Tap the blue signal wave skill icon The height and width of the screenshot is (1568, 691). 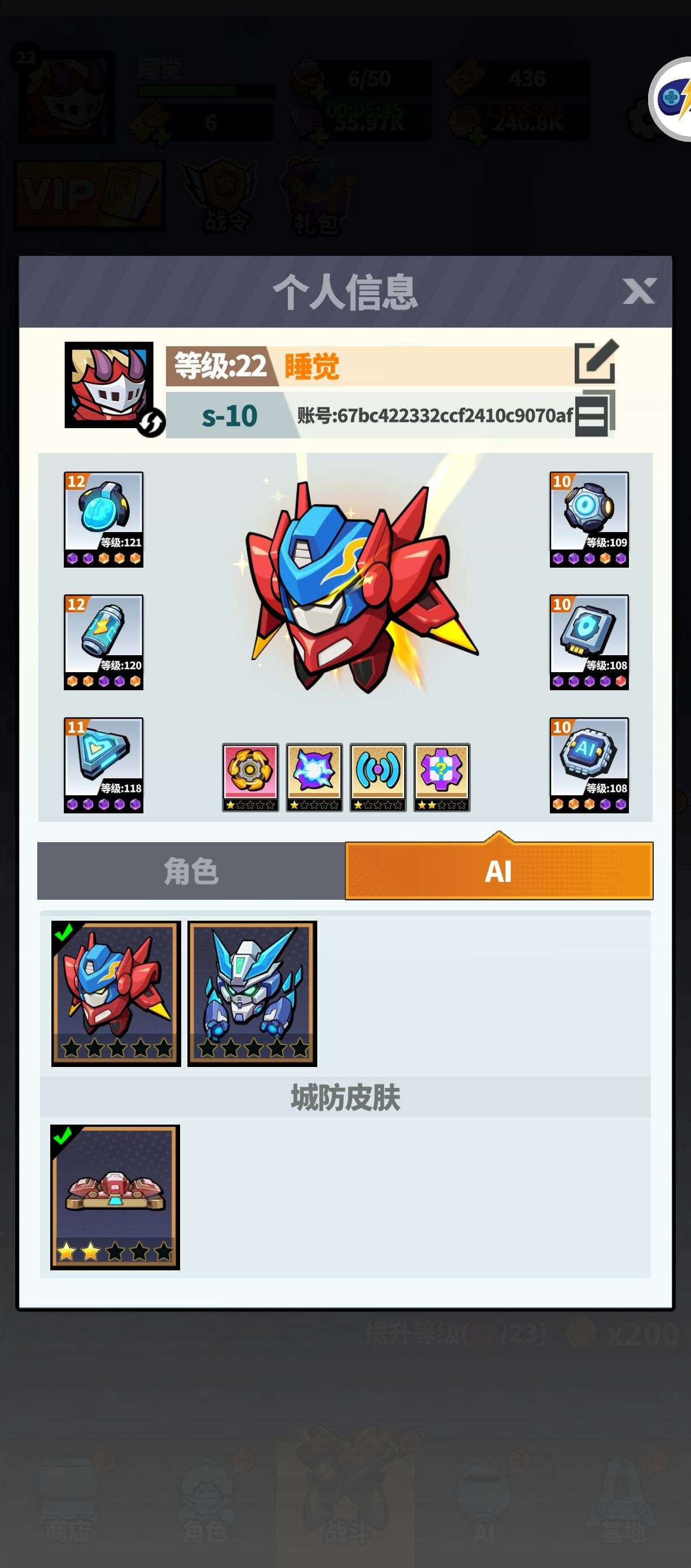point(378,777)
